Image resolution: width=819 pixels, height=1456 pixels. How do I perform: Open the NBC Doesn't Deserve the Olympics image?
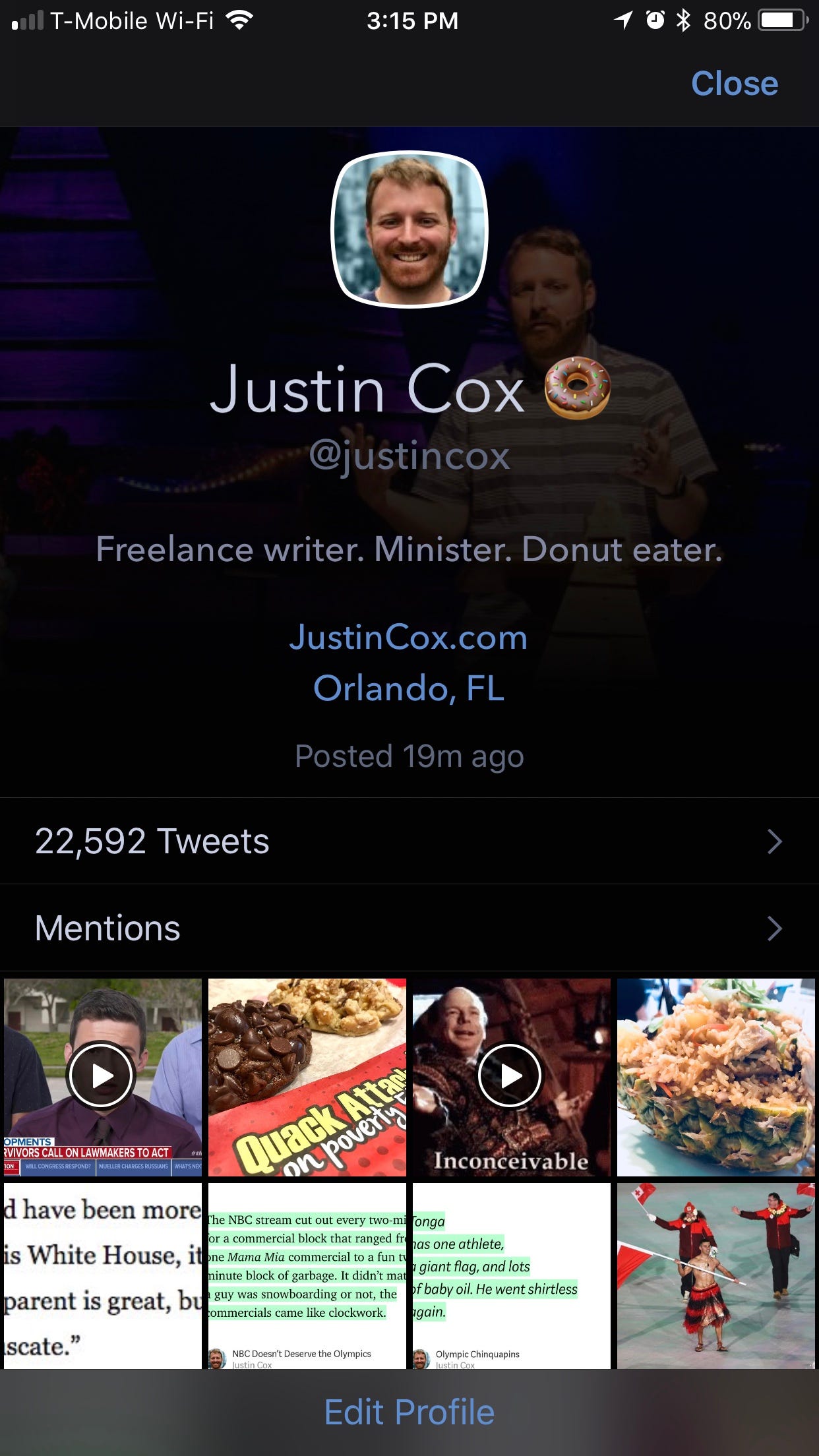click(x=307, y=1276)
